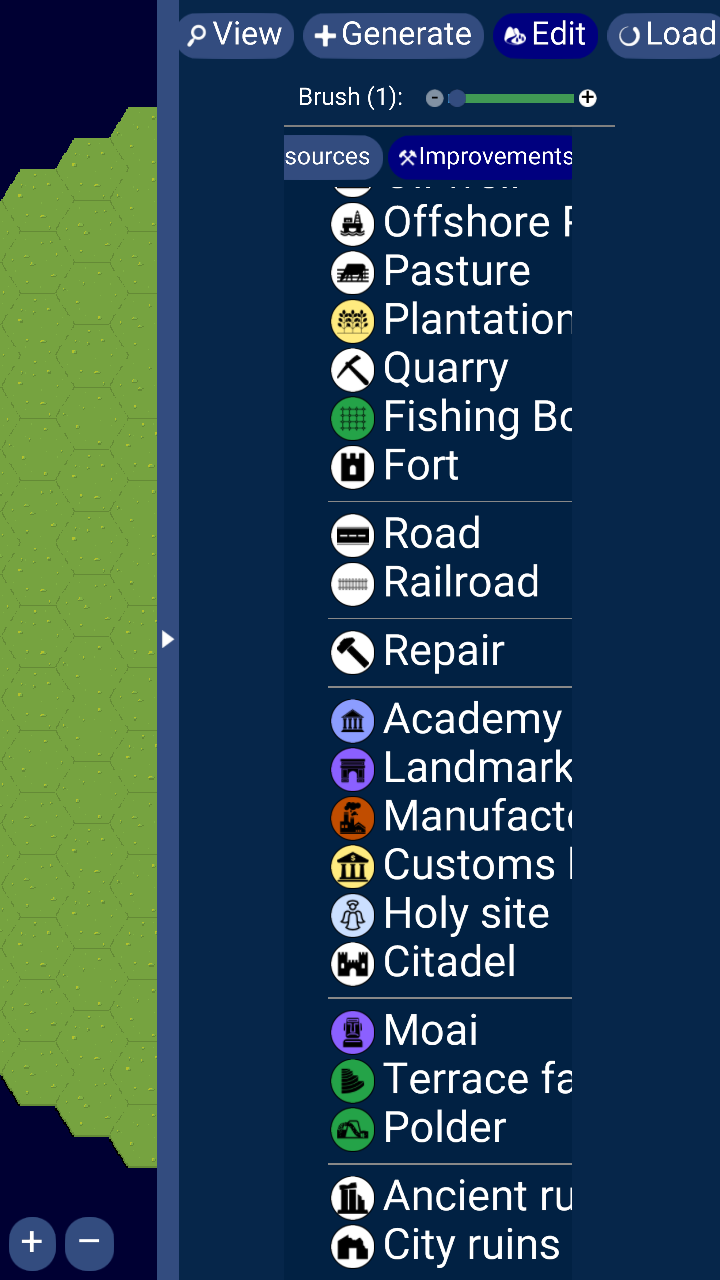720x1280 pixels.
Task: Switch to the View tab
Action: point(236,35)
